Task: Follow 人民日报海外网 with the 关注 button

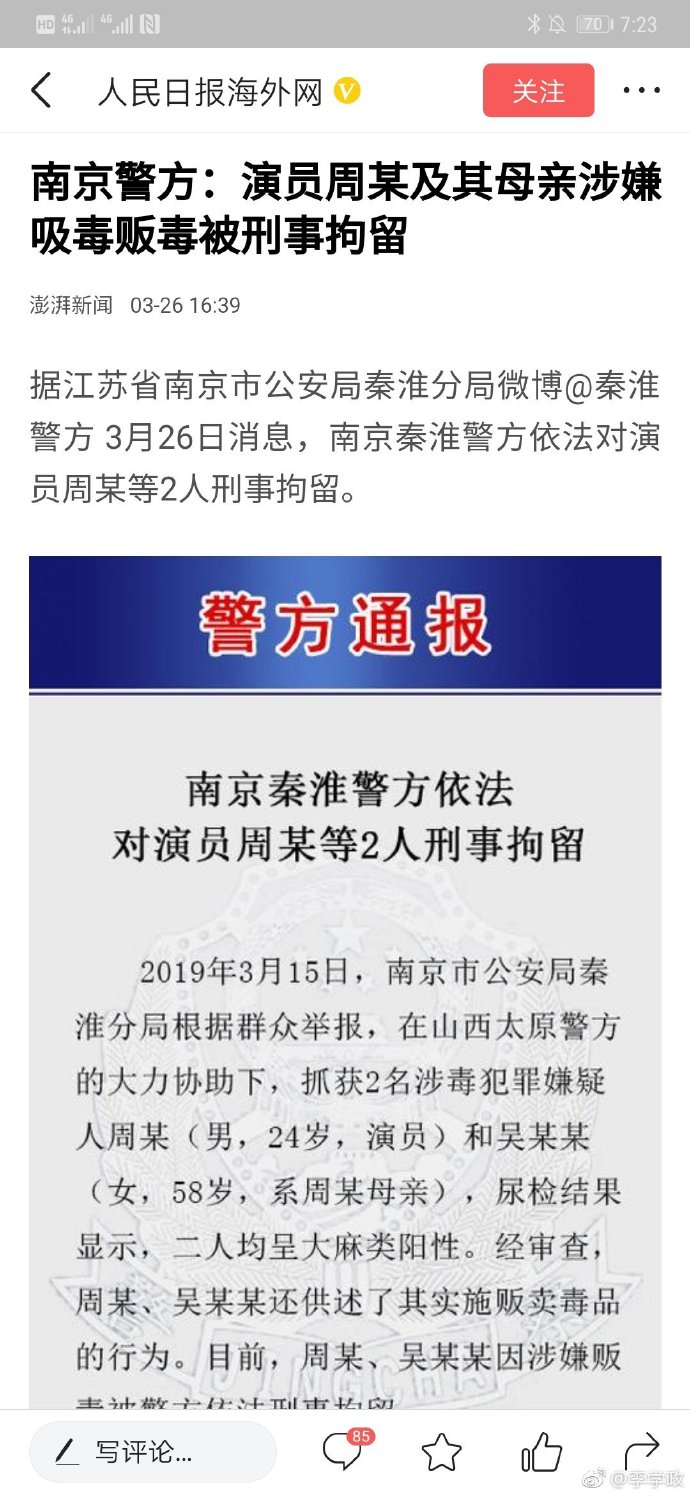Action: pos(538,91)
